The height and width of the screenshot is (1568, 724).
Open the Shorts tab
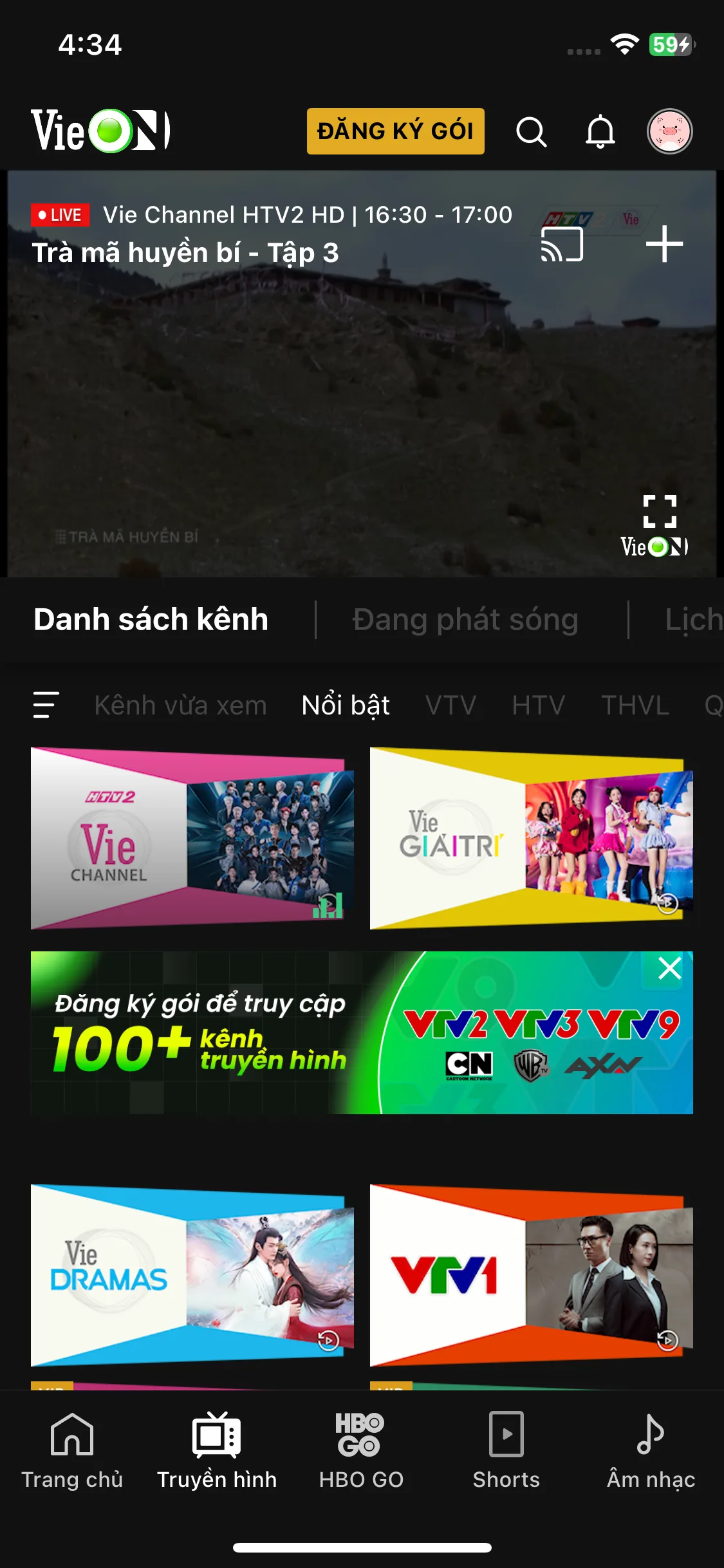pos(506,1451)
